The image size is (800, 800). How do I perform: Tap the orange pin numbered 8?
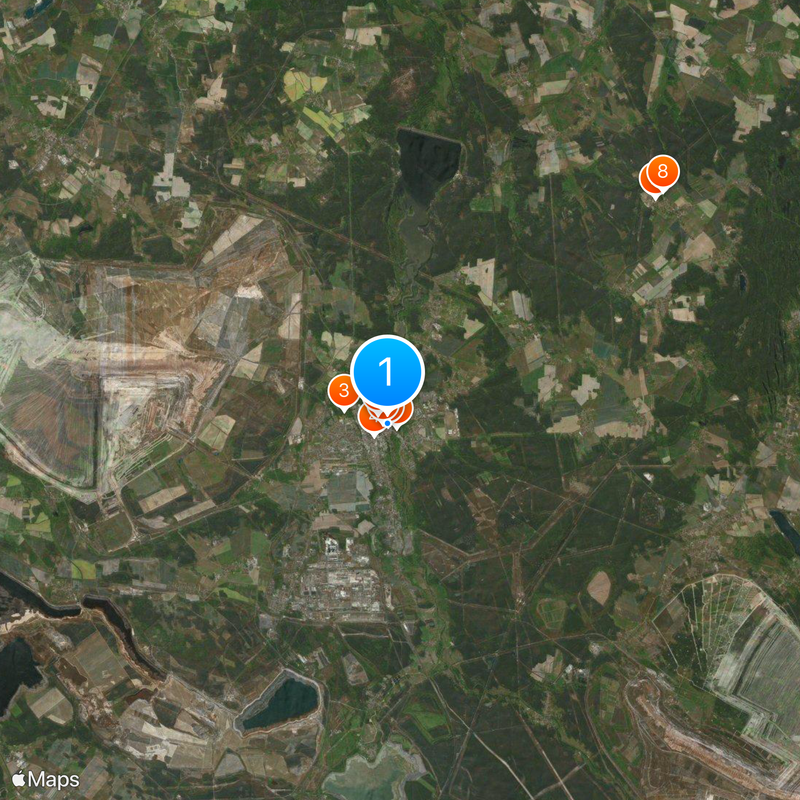pyautogui.click(x=662, y=172)
